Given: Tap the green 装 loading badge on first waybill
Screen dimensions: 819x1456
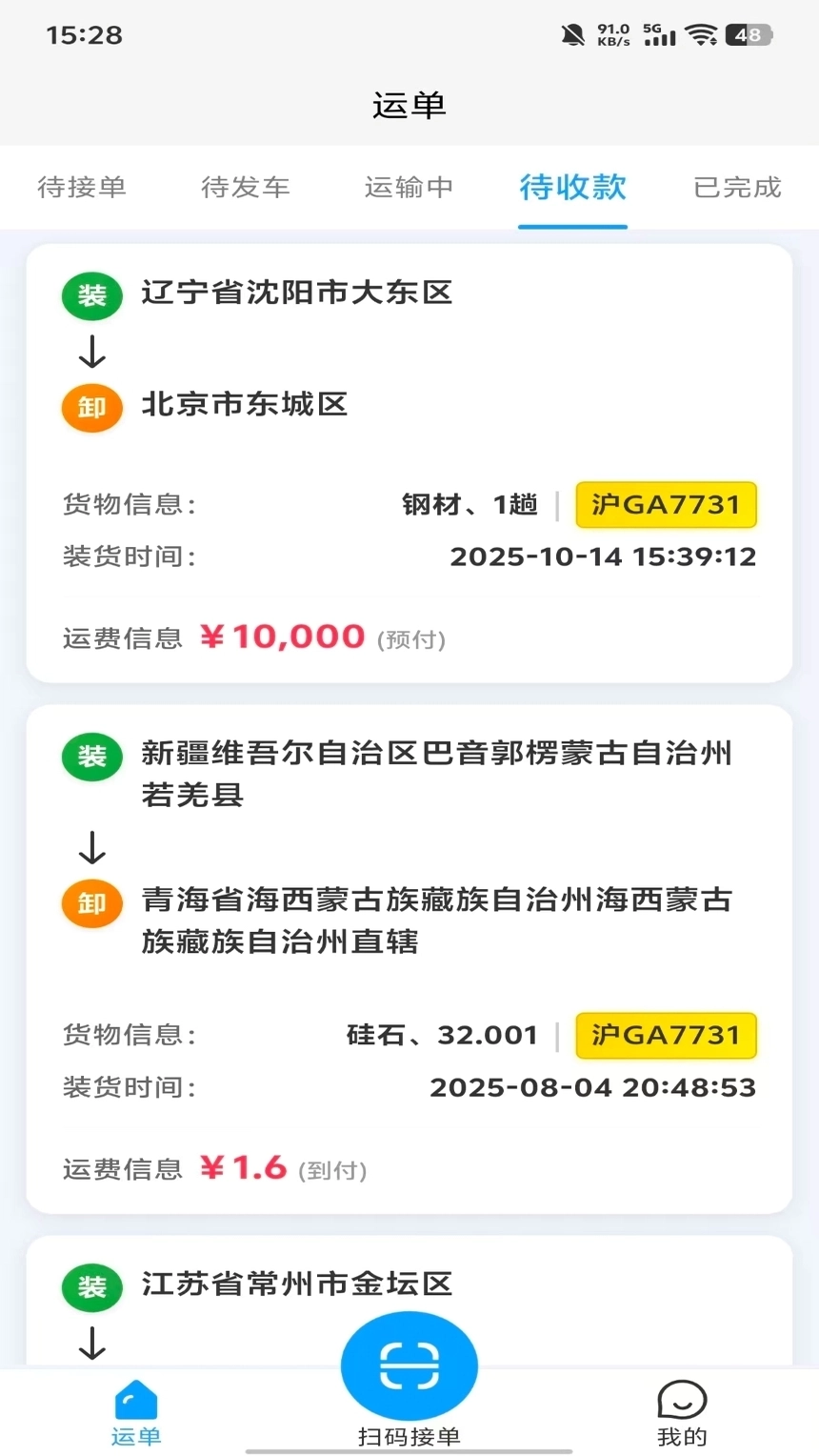Looking at the screenshot, I should tap(90, 295).
